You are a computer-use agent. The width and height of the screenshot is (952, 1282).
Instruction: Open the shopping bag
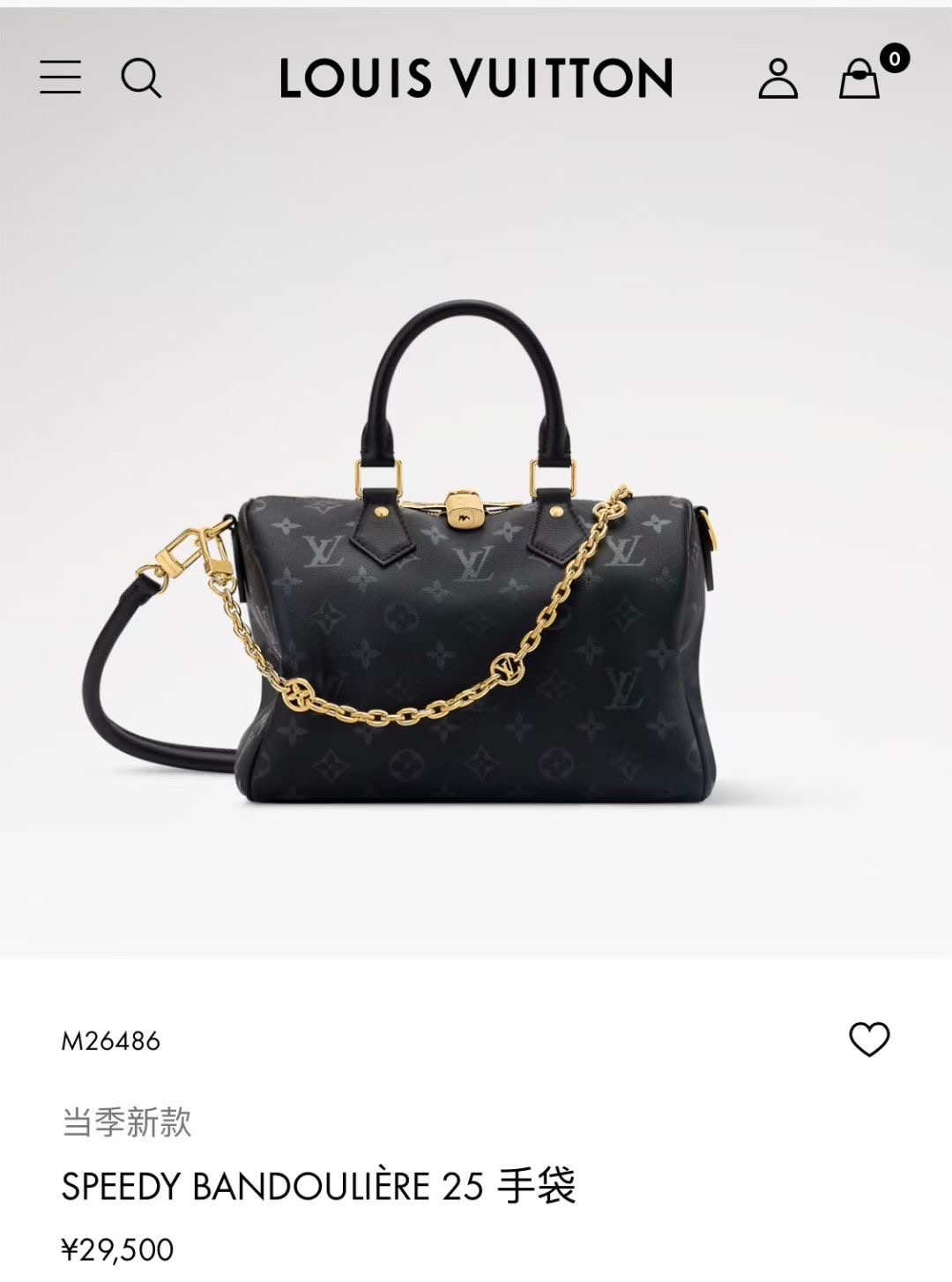pos(859,78)
